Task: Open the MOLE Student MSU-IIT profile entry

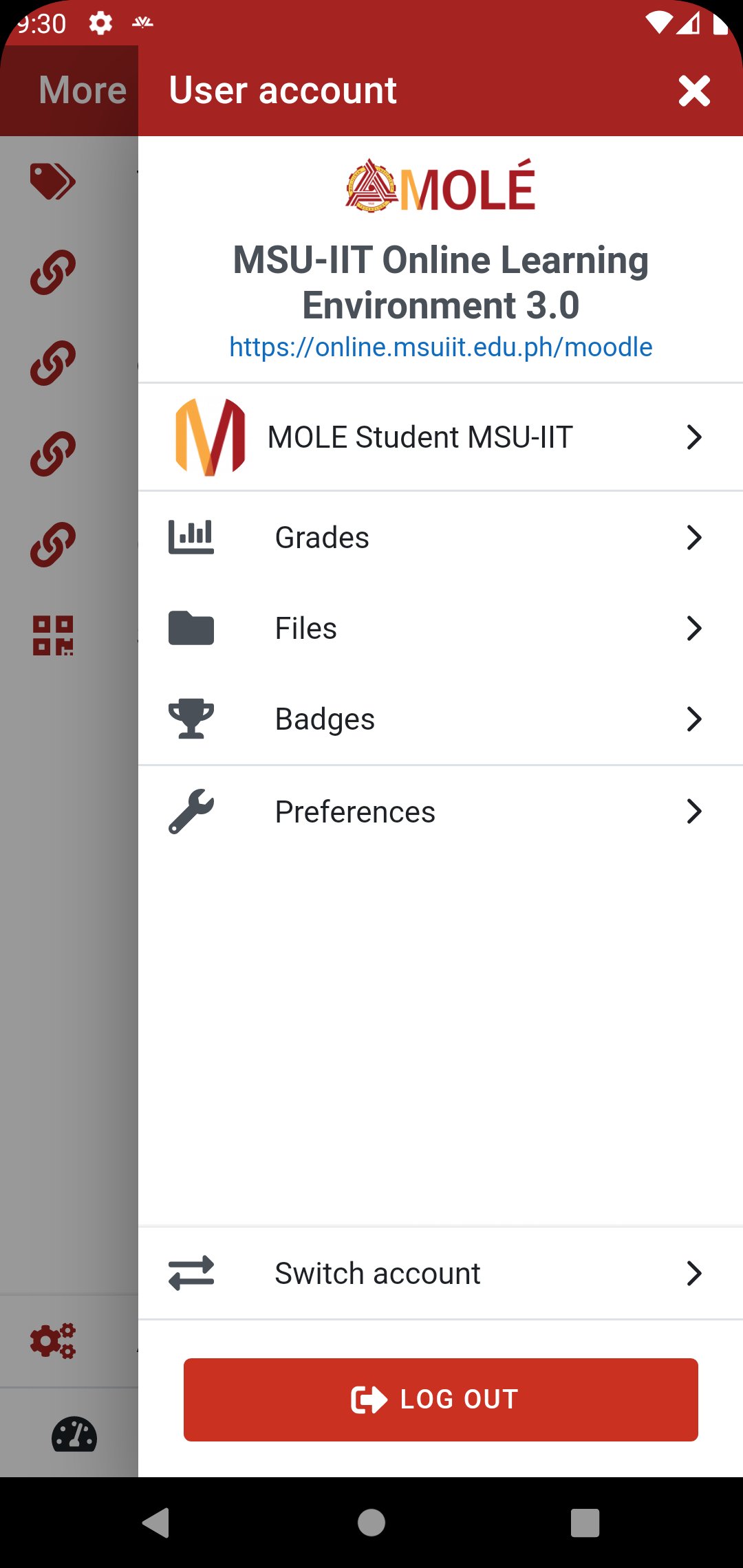Action: tap(420, 436)
